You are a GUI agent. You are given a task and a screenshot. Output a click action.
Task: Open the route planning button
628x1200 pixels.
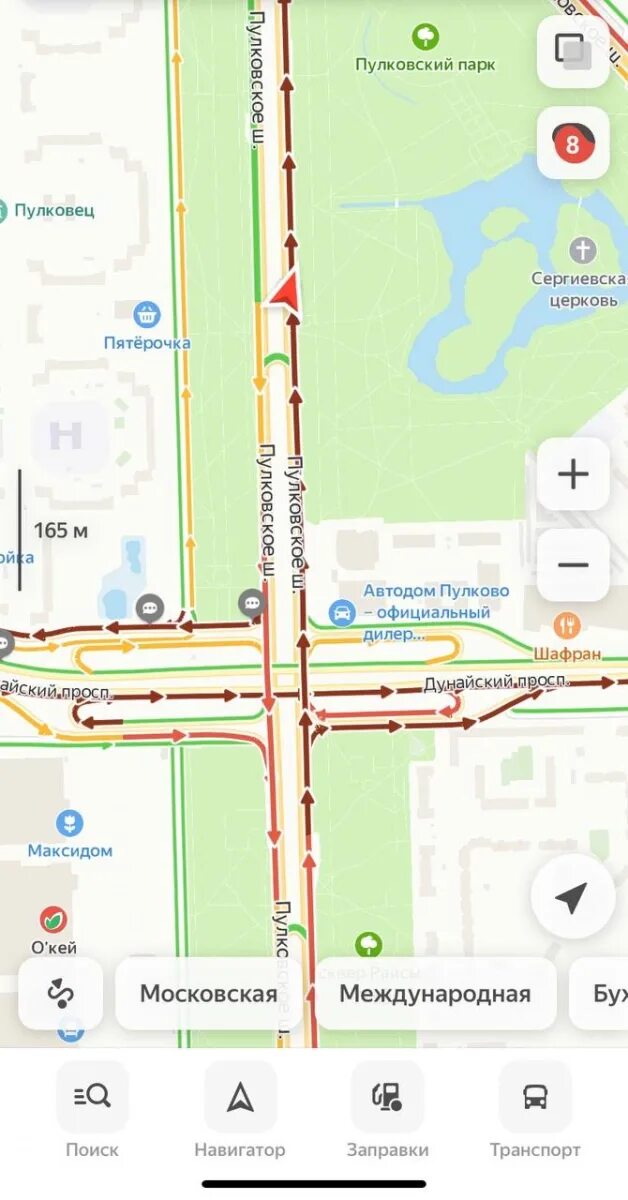point(61,993)
